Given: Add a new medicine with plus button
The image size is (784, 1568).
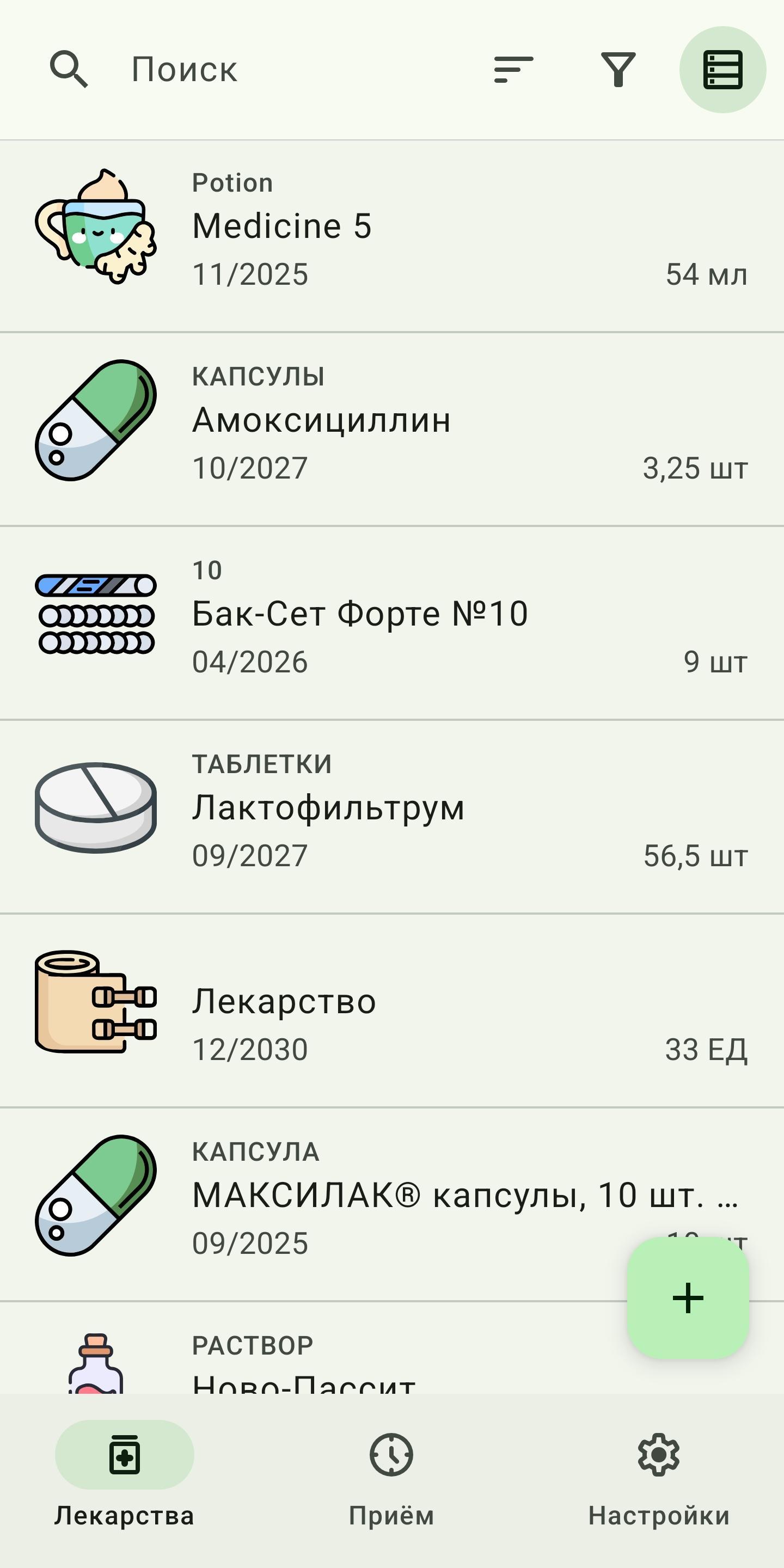Looking at the screenshot, I should (x=688, y=1298).
